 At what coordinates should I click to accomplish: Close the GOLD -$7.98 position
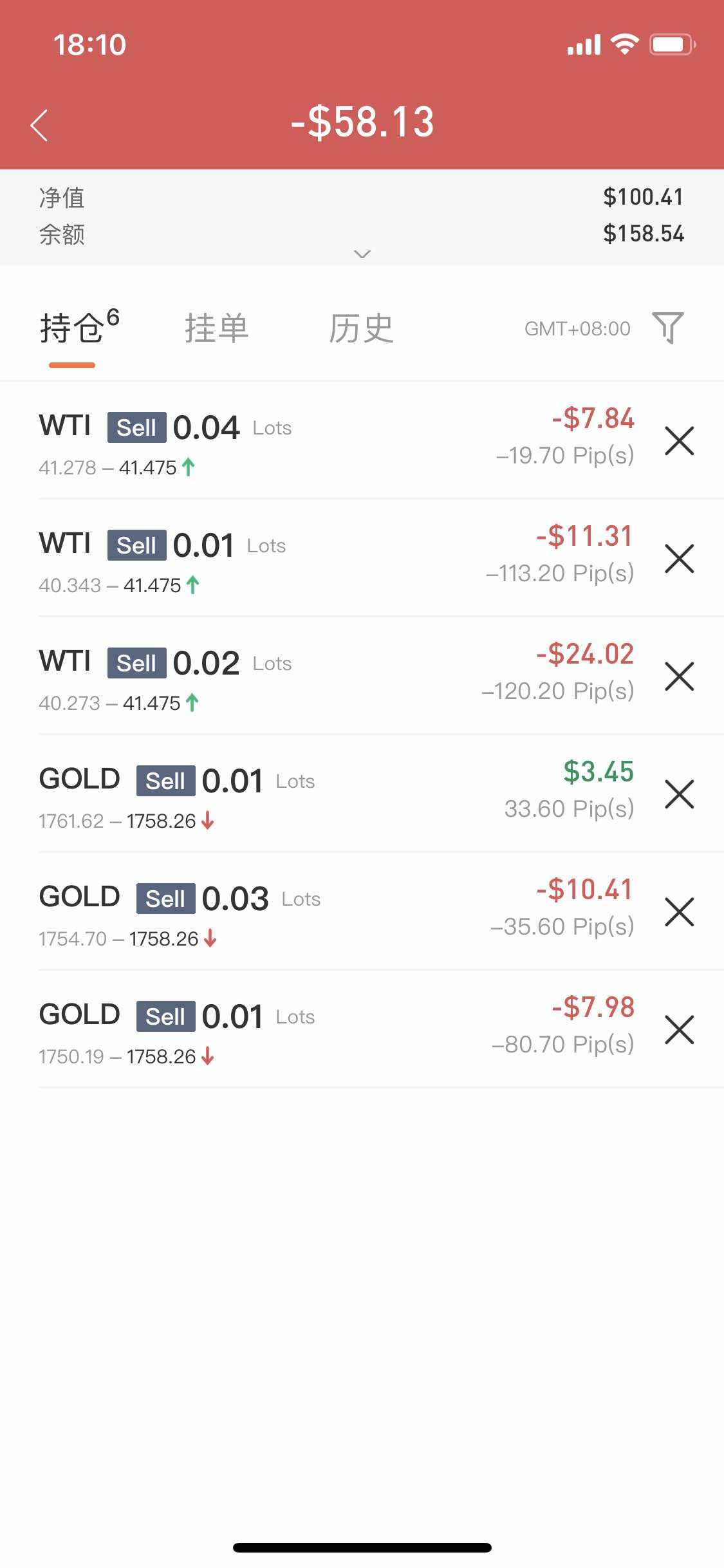click(x=679, y=1030)
